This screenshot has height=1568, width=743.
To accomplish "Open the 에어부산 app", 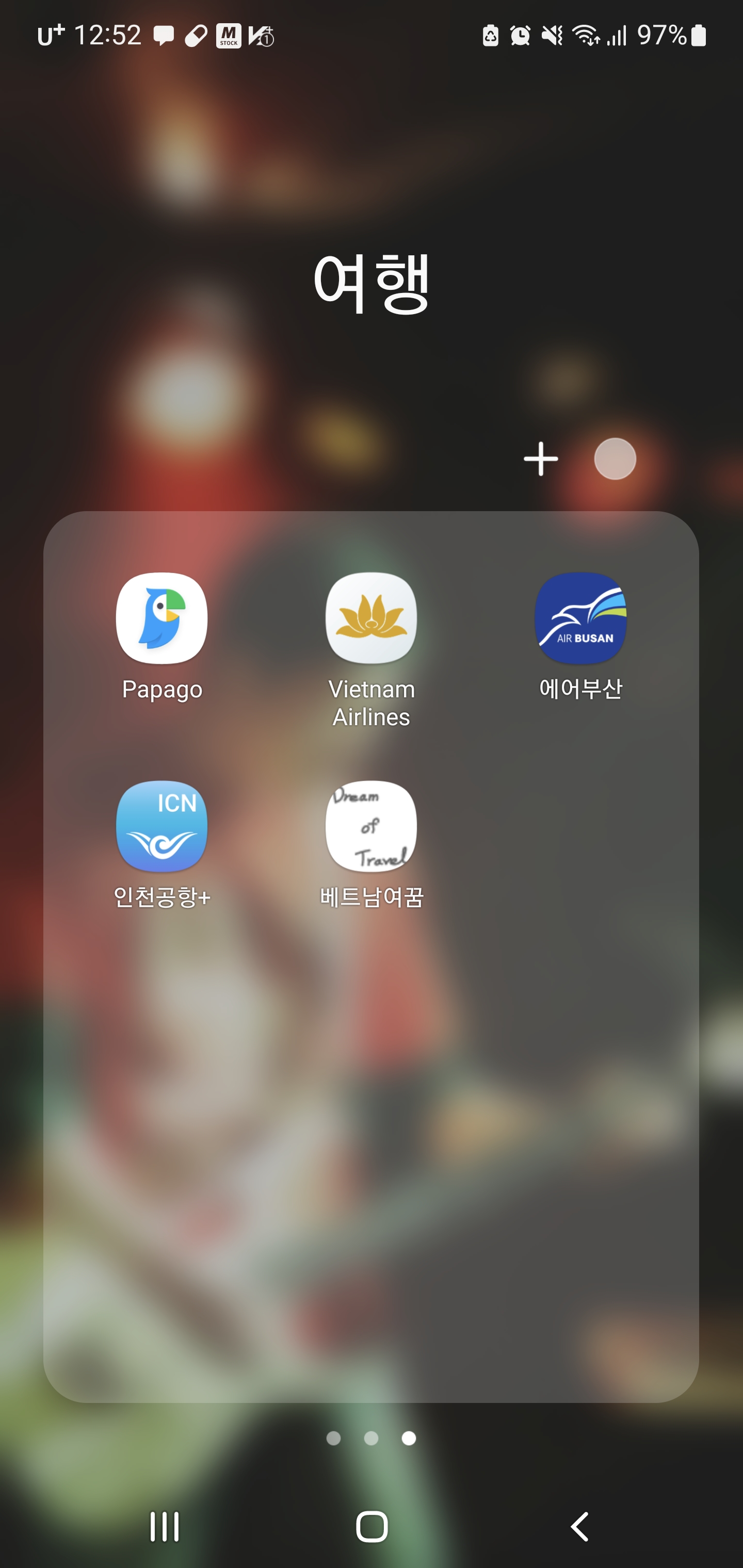I will (x=580, y=618).
